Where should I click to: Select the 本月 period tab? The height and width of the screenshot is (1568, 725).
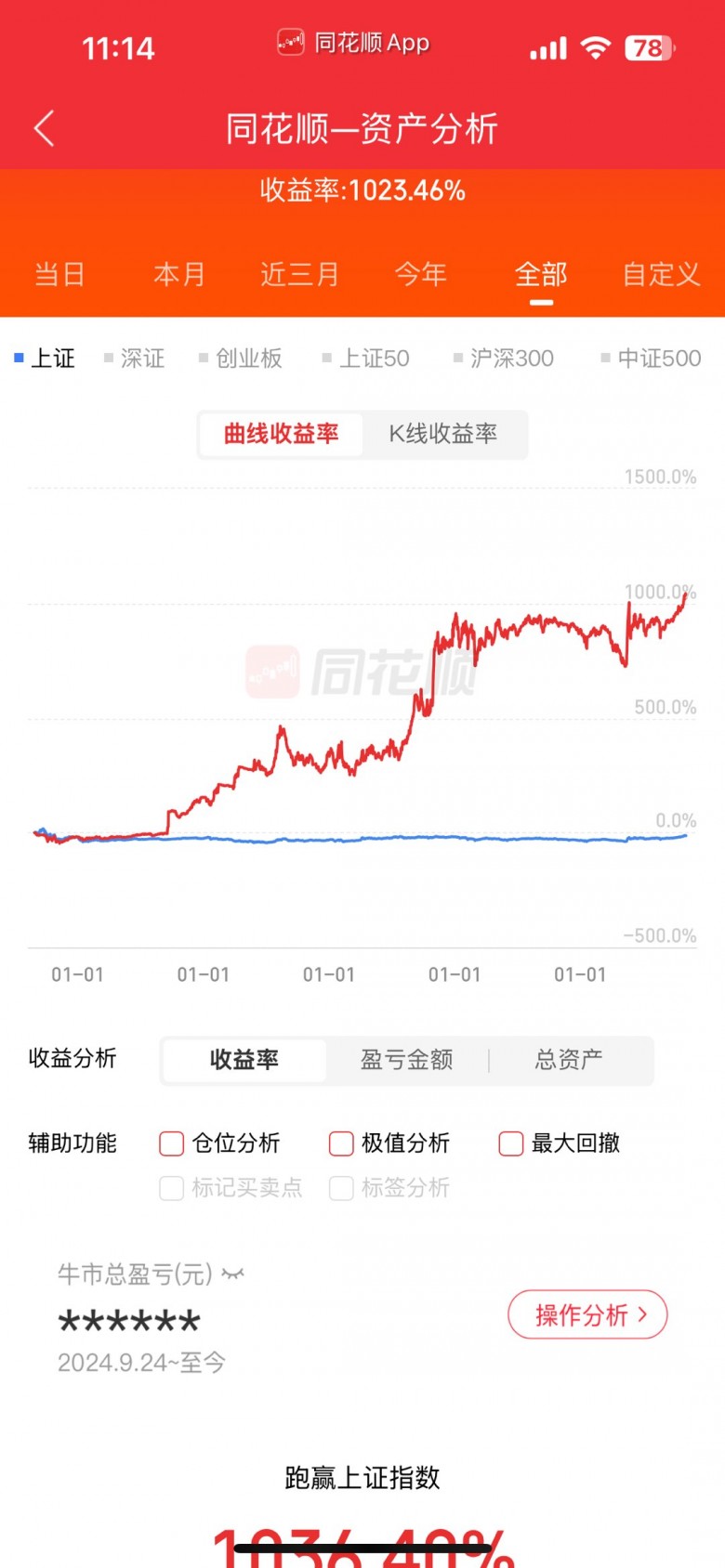[x=178, y=274]
